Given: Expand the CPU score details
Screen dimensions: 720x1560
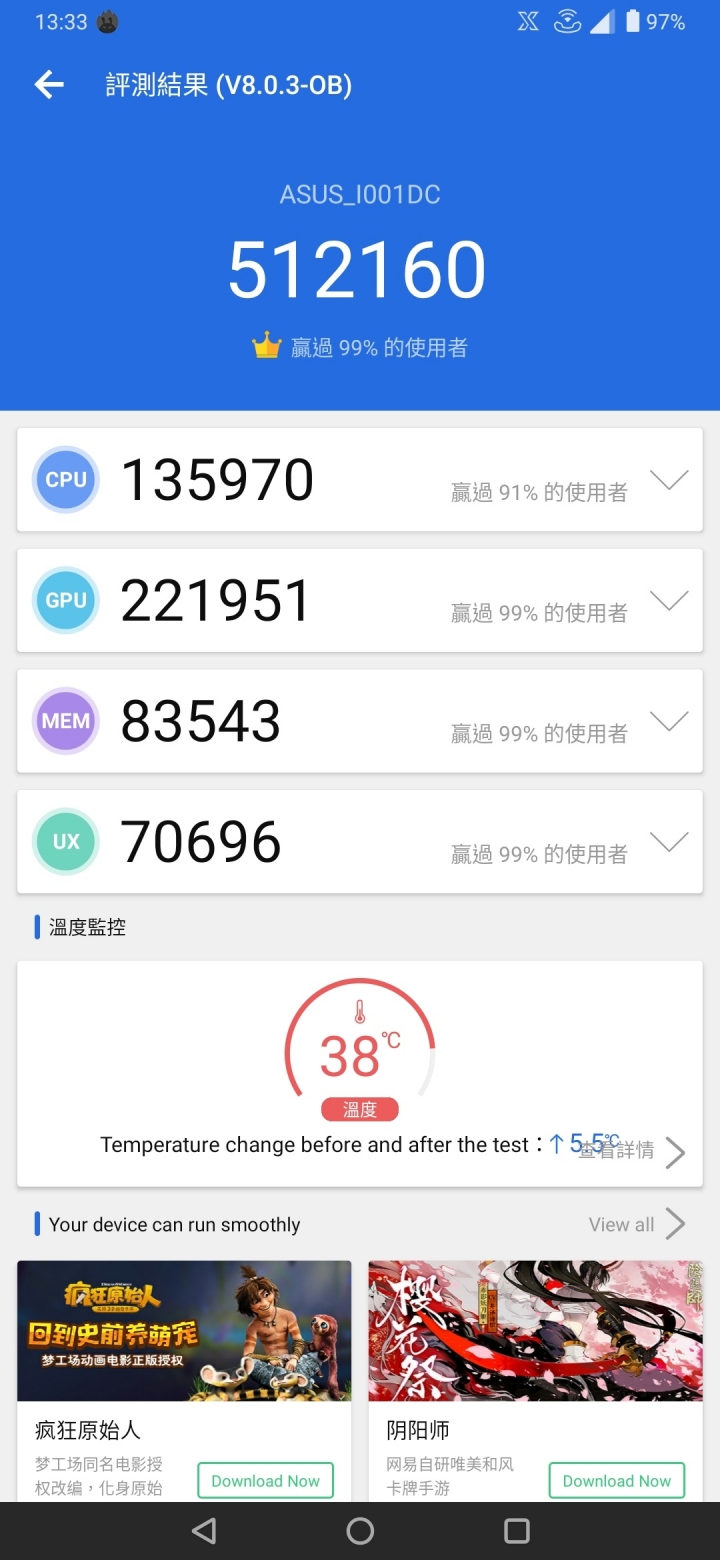Looking at the screenshot, I should (x=669, y=480).
